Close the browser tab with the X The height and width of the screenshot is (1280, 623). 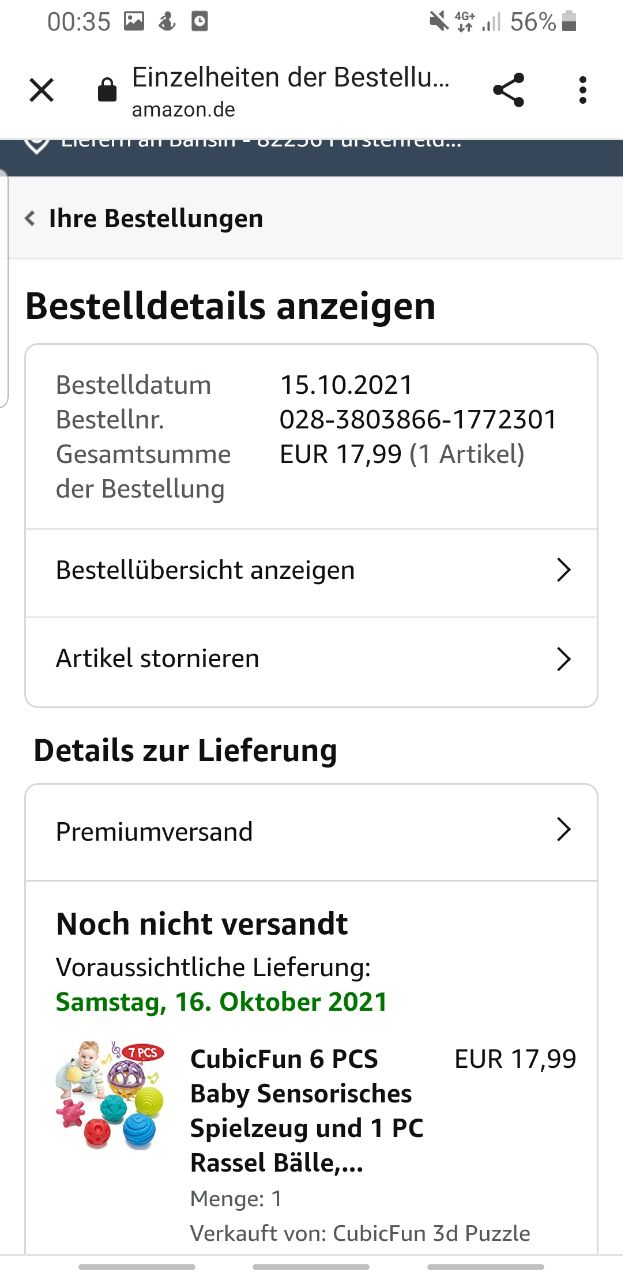click(x=41, y=91)
